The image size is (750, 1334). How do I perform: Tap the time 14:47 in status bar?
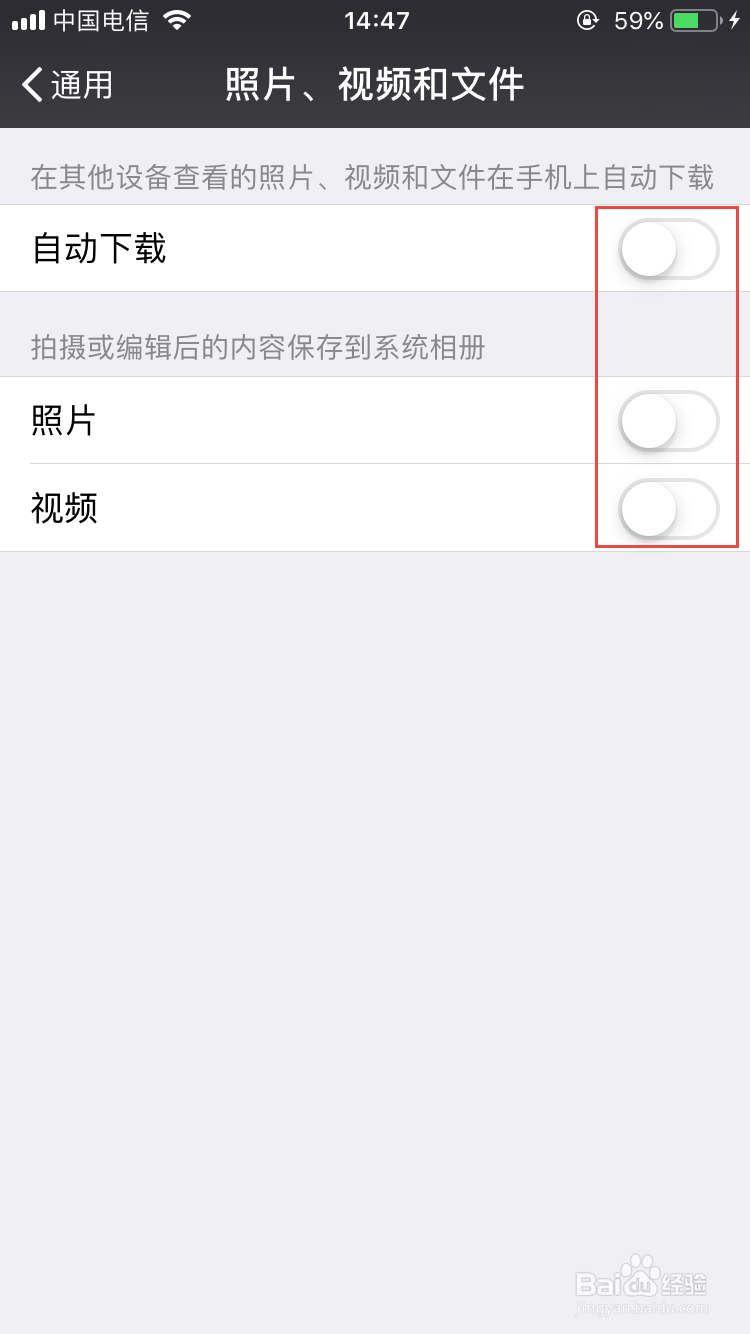(375, 18)
